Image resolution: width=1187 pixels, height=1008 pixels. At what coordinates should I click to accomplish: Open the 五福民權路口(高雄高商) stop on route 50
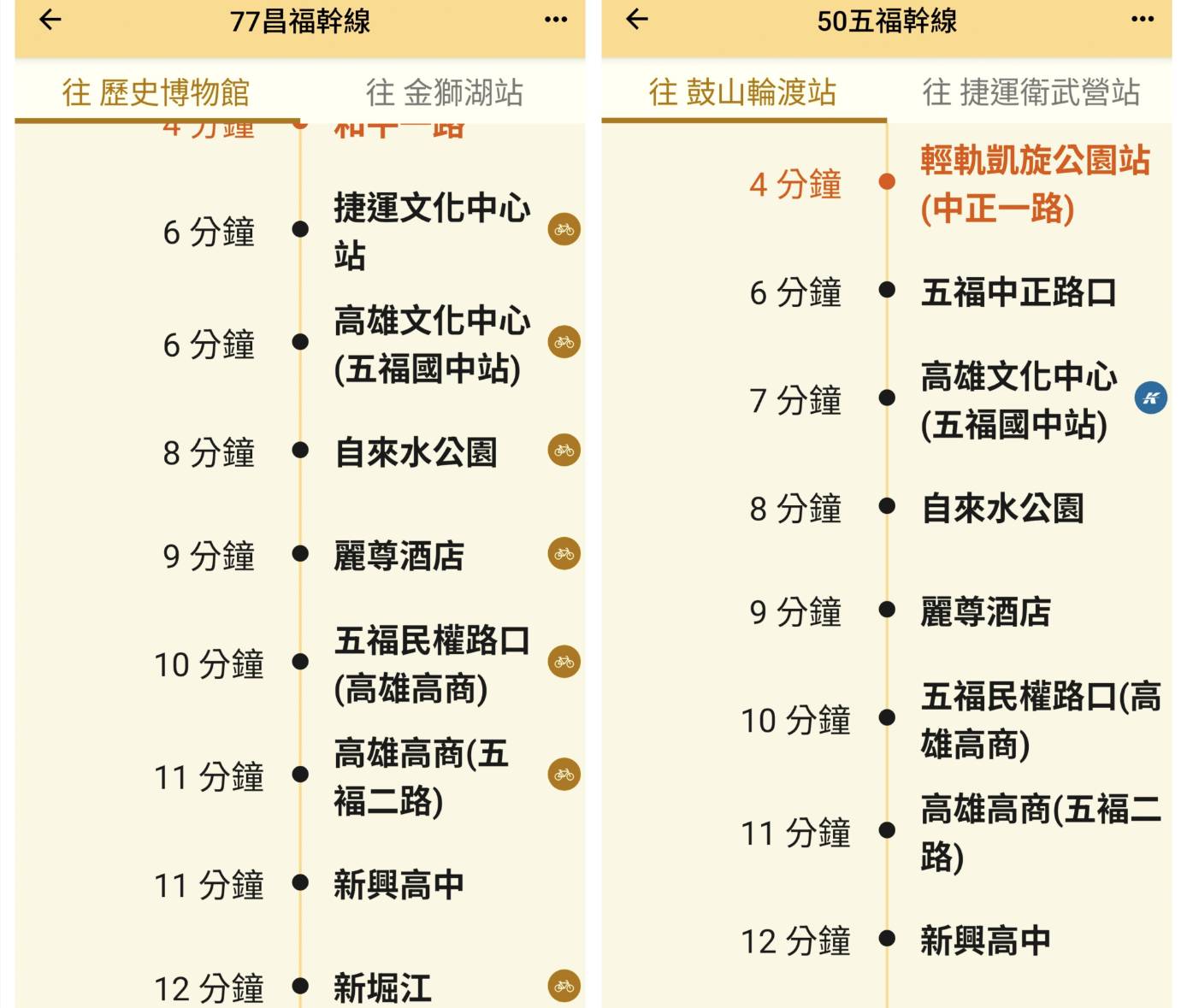[1039, 720]
